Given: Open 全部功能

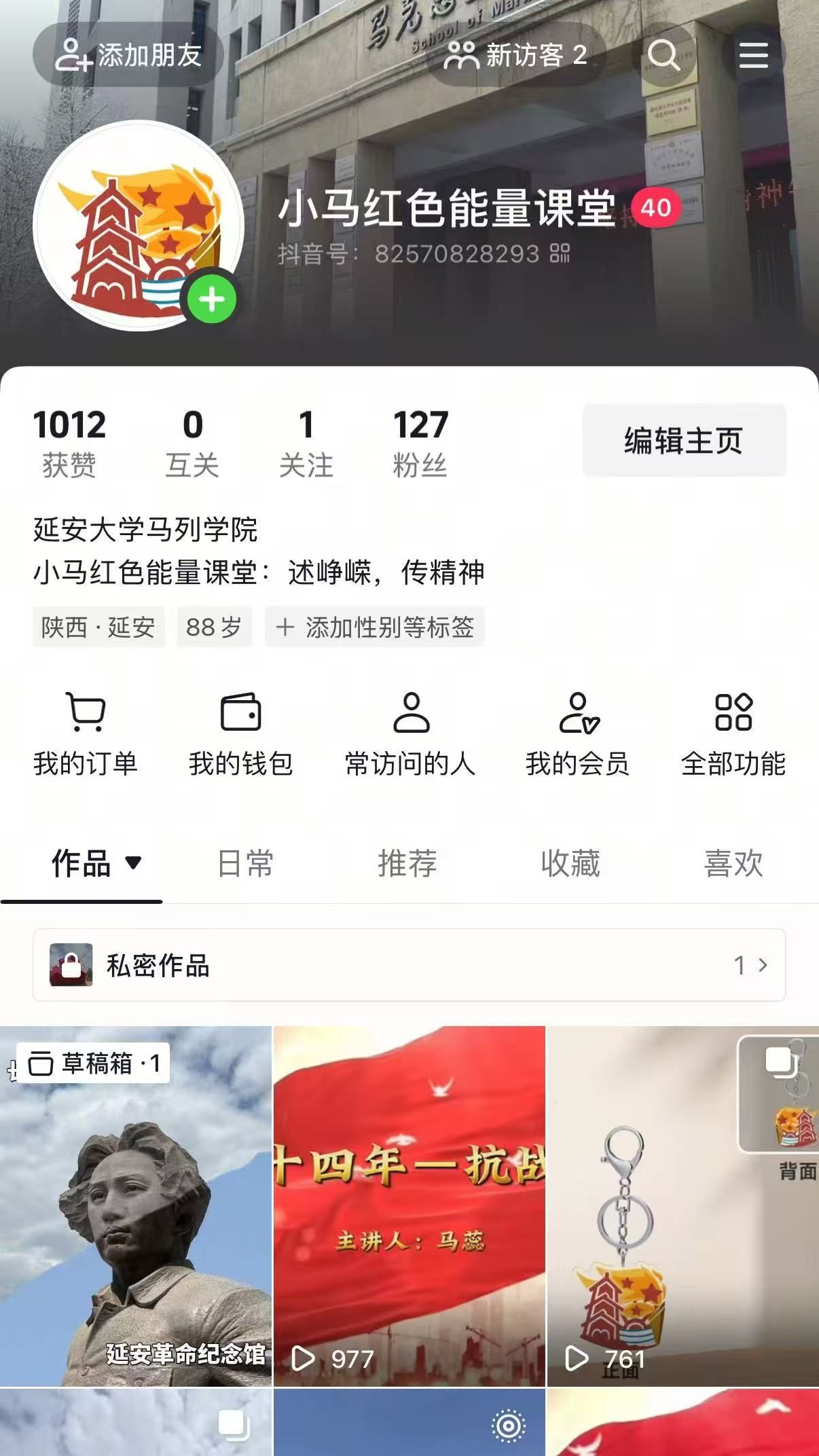Looking at the screenshot, I should pos(733,735).
